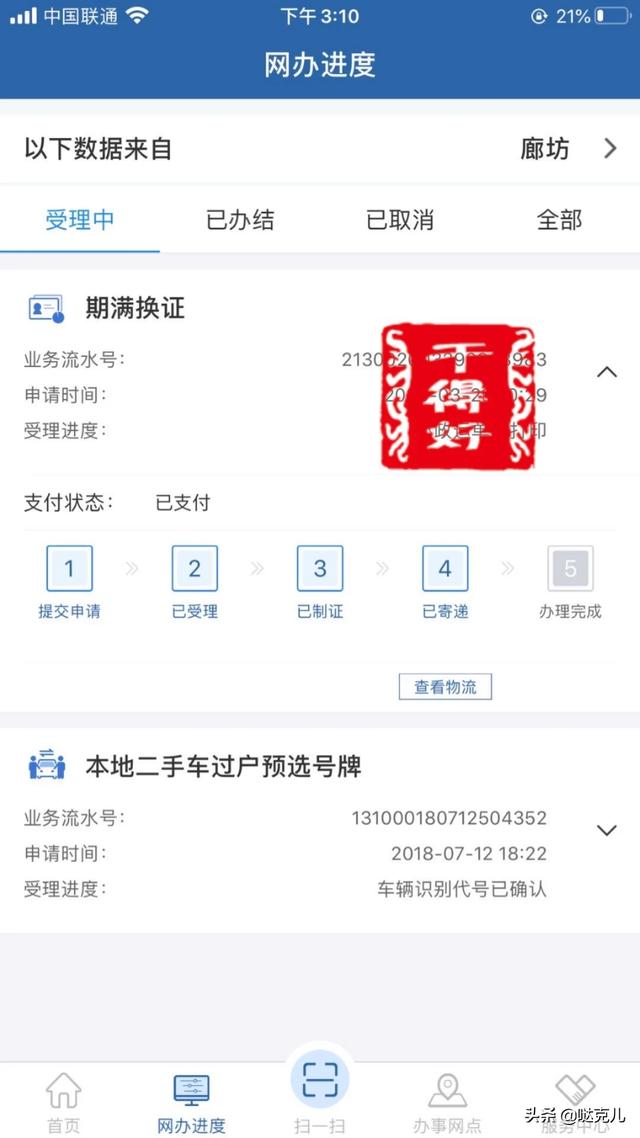This screenshot has height=1138, width=640.
Task: Change data source city from 廊坊
Action: pos(568,149)
